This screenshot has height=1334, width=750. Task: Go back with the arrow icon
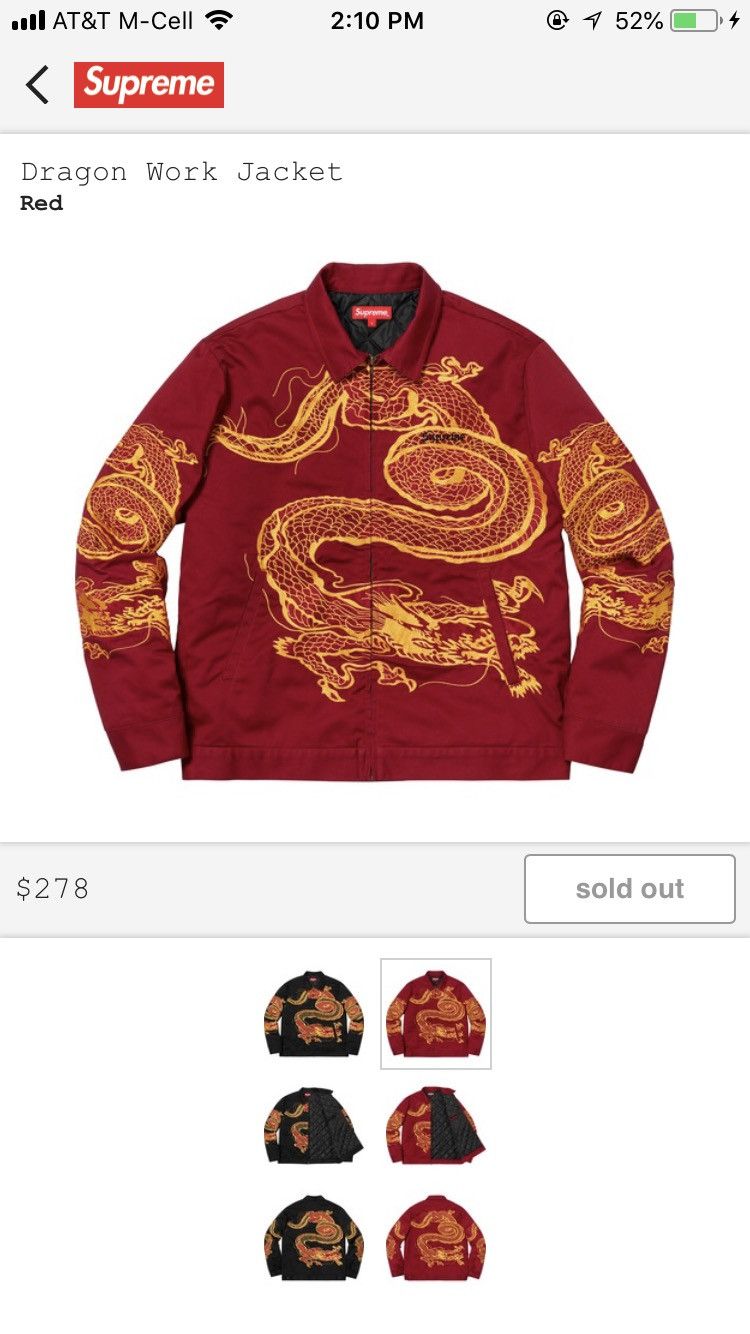(x=37, y=85)
